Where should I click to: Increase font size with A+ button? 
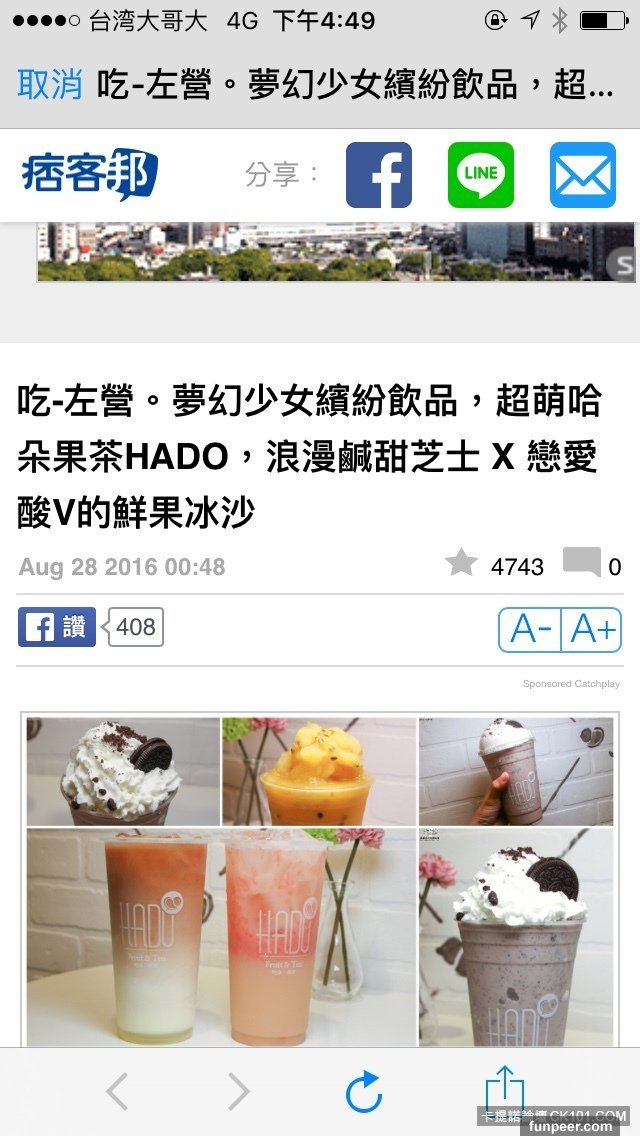(x=592, y=630)
